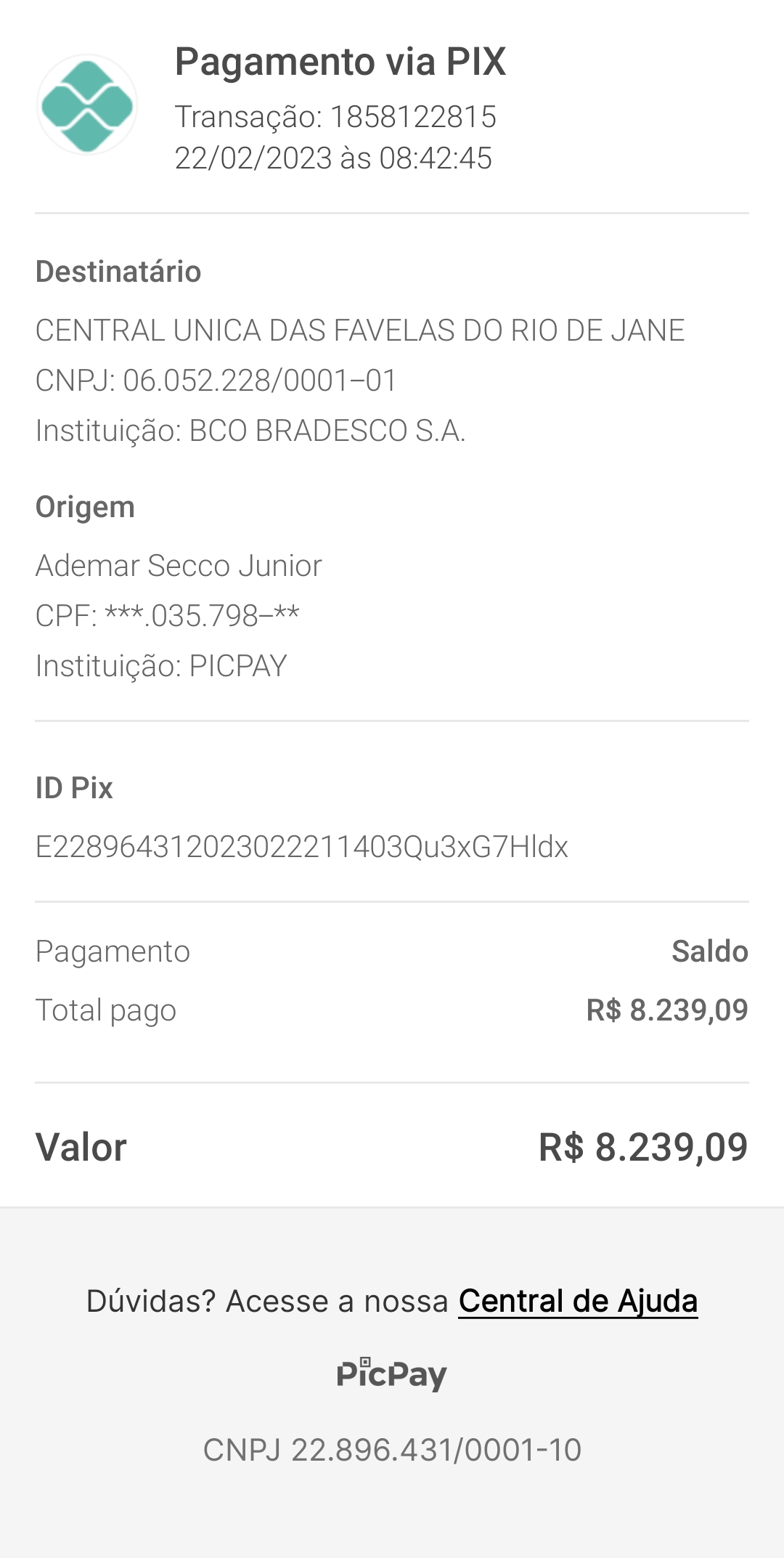
Task: Select the masked CPF ***.035.798–**
Action: pos(168,616)
